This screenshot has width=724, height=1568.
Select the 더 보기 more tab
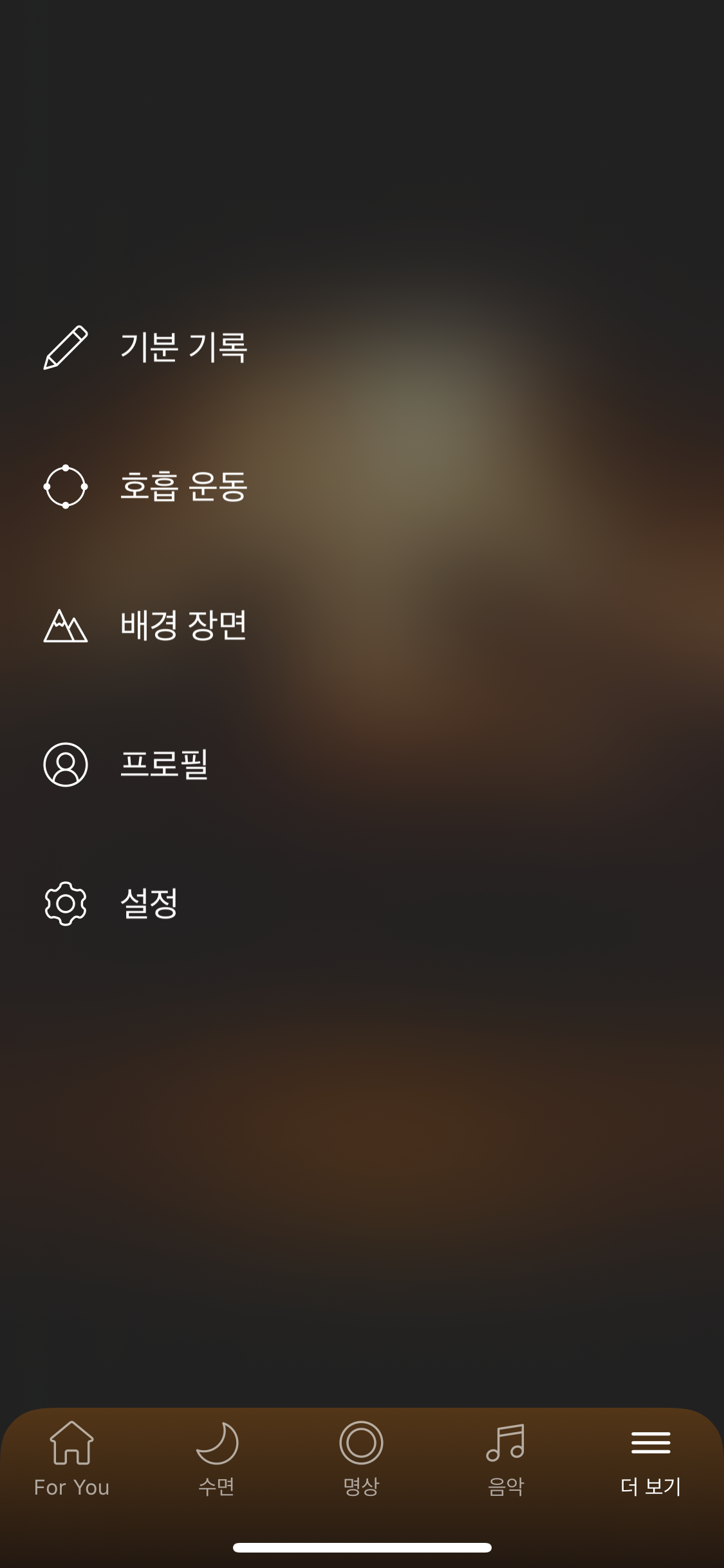[651, 1459]
